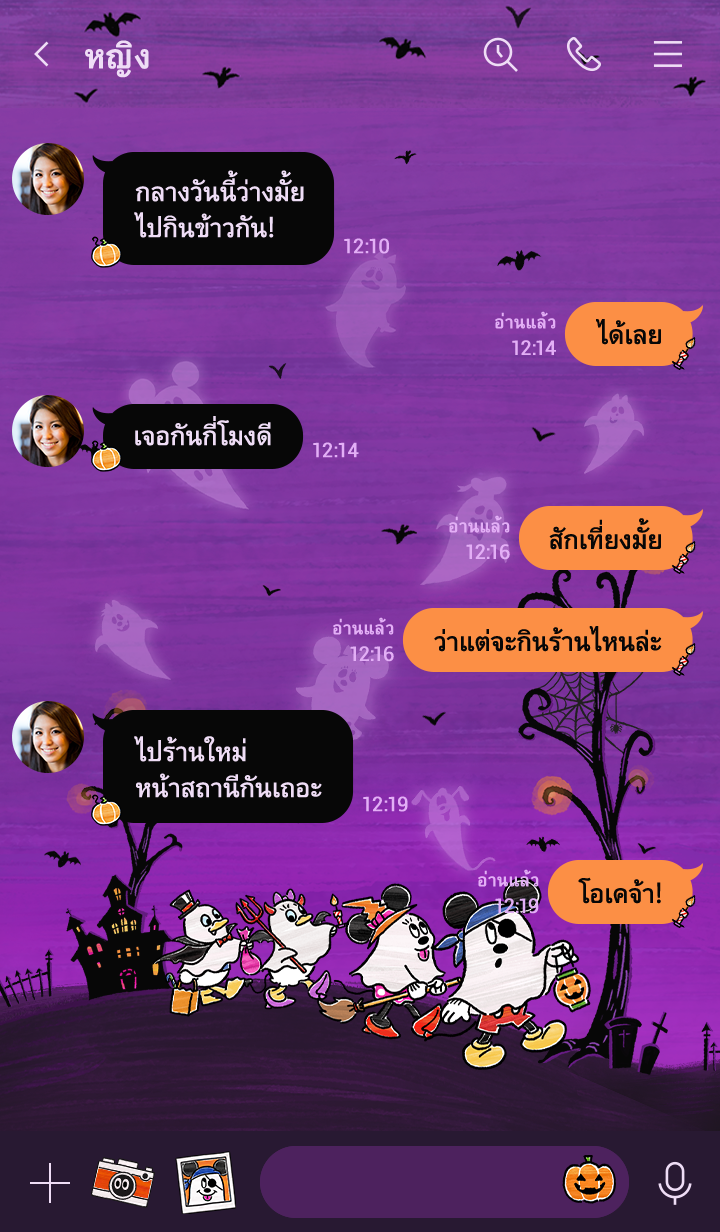Screen dimensions: 720x1232
Task: Go back from the chat with หญิง
Action: tap(41, 55)
